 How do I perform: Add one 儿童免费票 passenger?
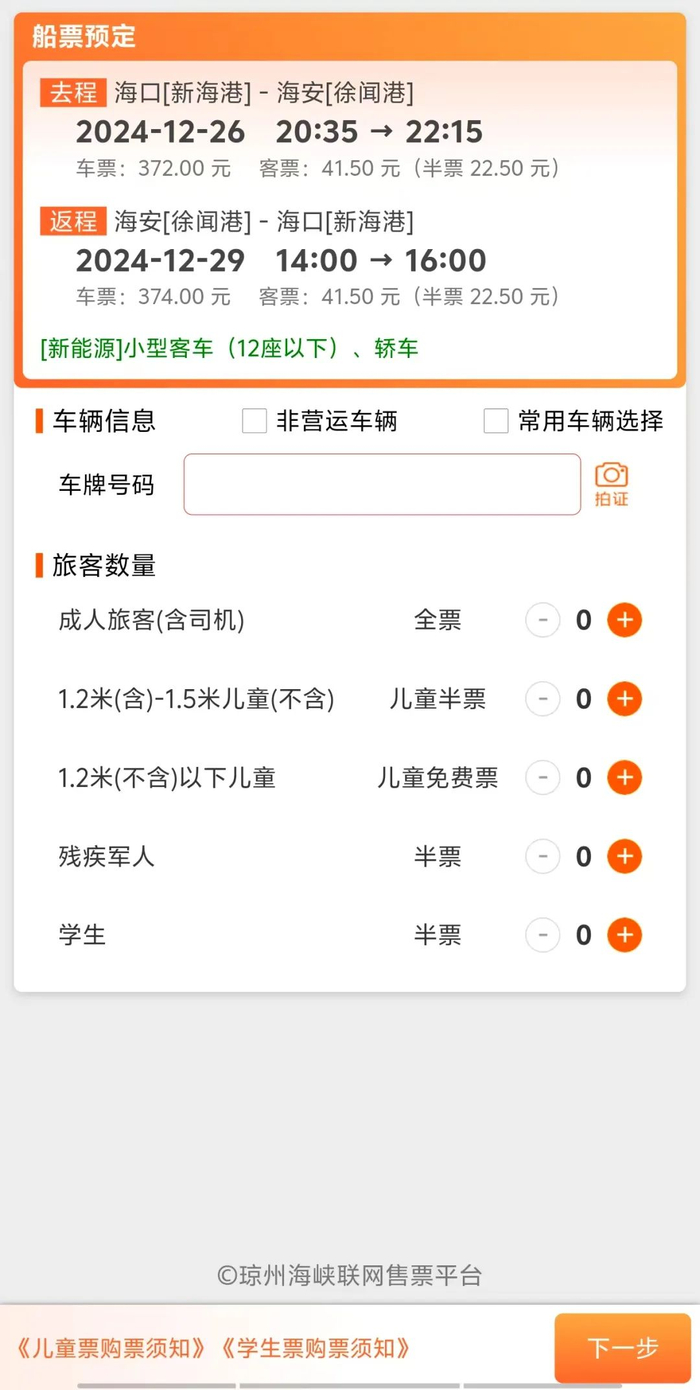point(624,777)
